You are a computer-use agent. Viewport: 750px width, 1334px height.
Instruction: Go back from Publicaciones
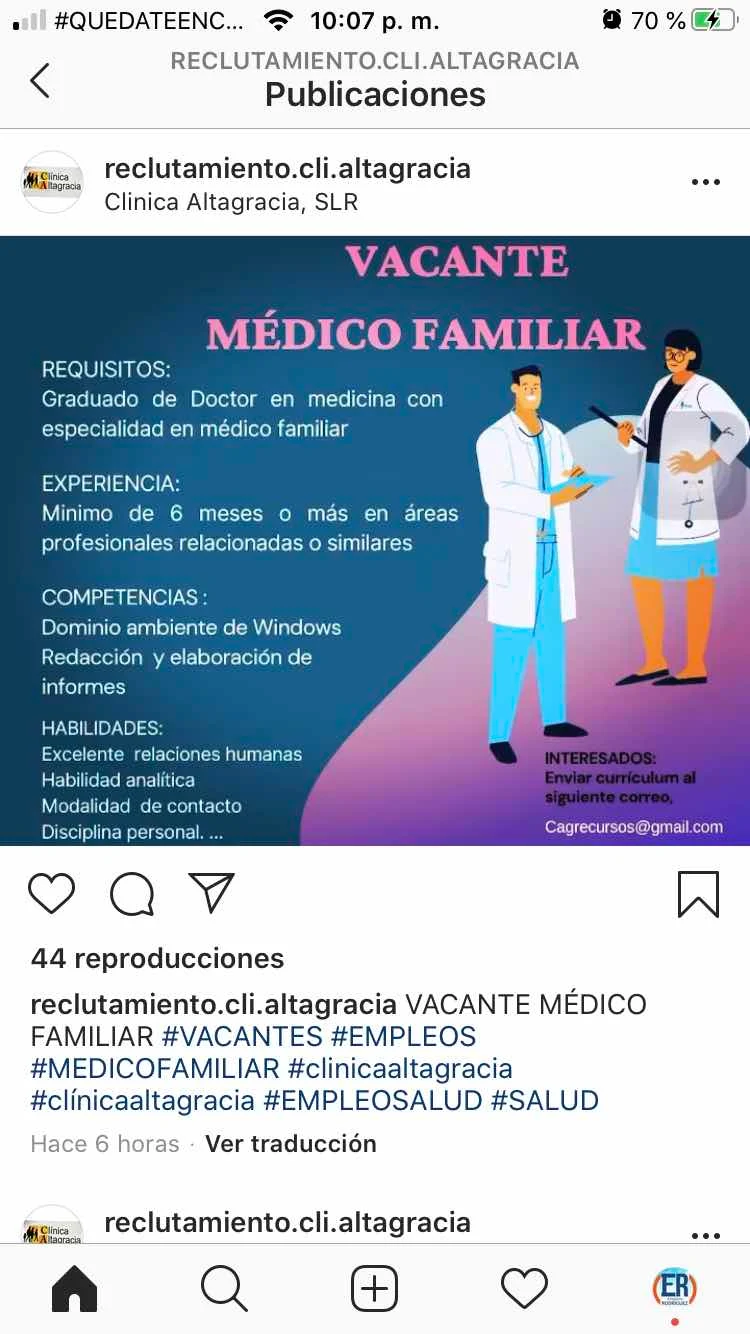point(40,80)
